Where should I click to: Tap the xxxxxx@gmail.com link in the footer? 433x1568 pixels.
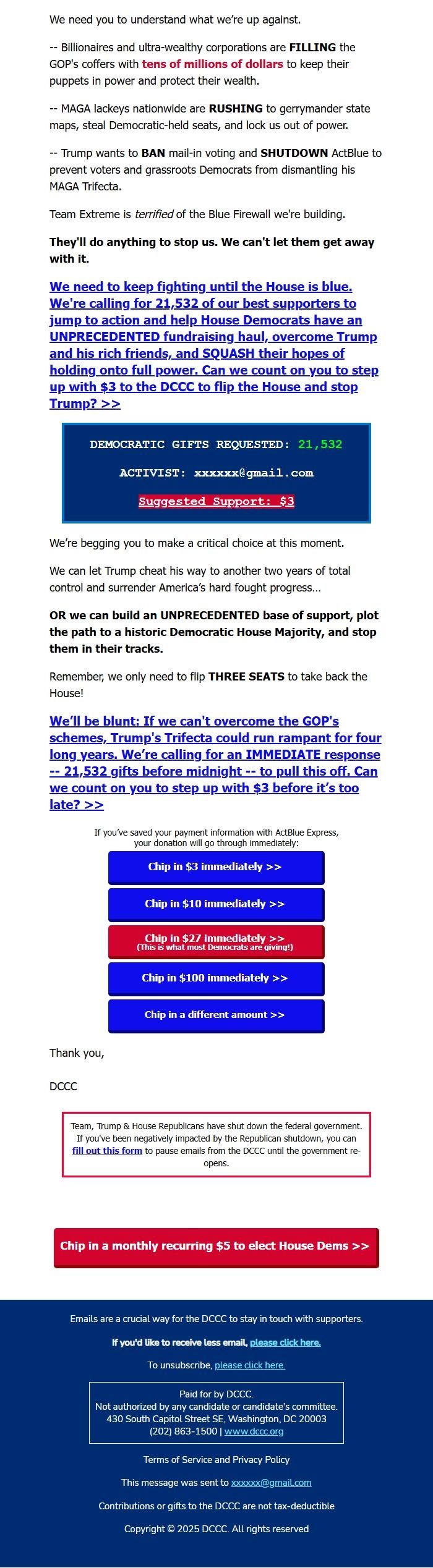(x=271, y=1483)
